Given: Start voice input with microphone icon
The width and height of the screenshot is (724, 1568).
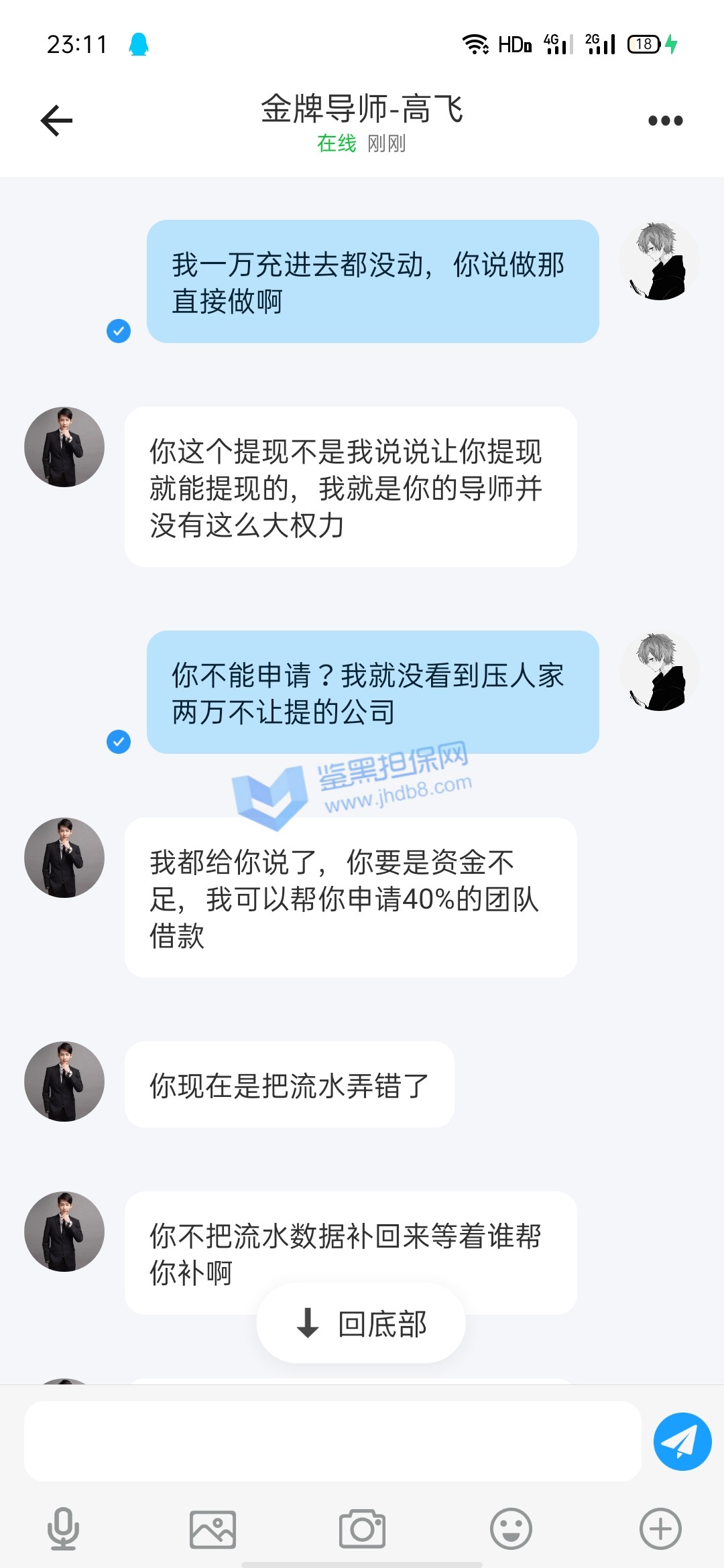Looking at the screenshot, I should pos(63,1528).
